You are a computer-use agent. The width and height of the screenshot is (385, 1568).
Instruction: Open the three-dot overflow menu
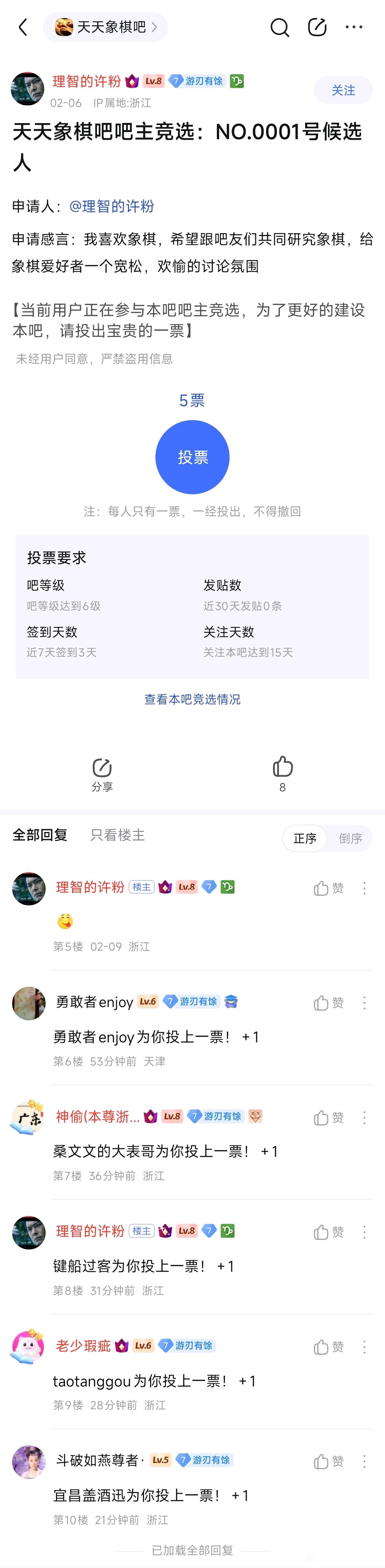pyautogui.click(x=354, y=27)
